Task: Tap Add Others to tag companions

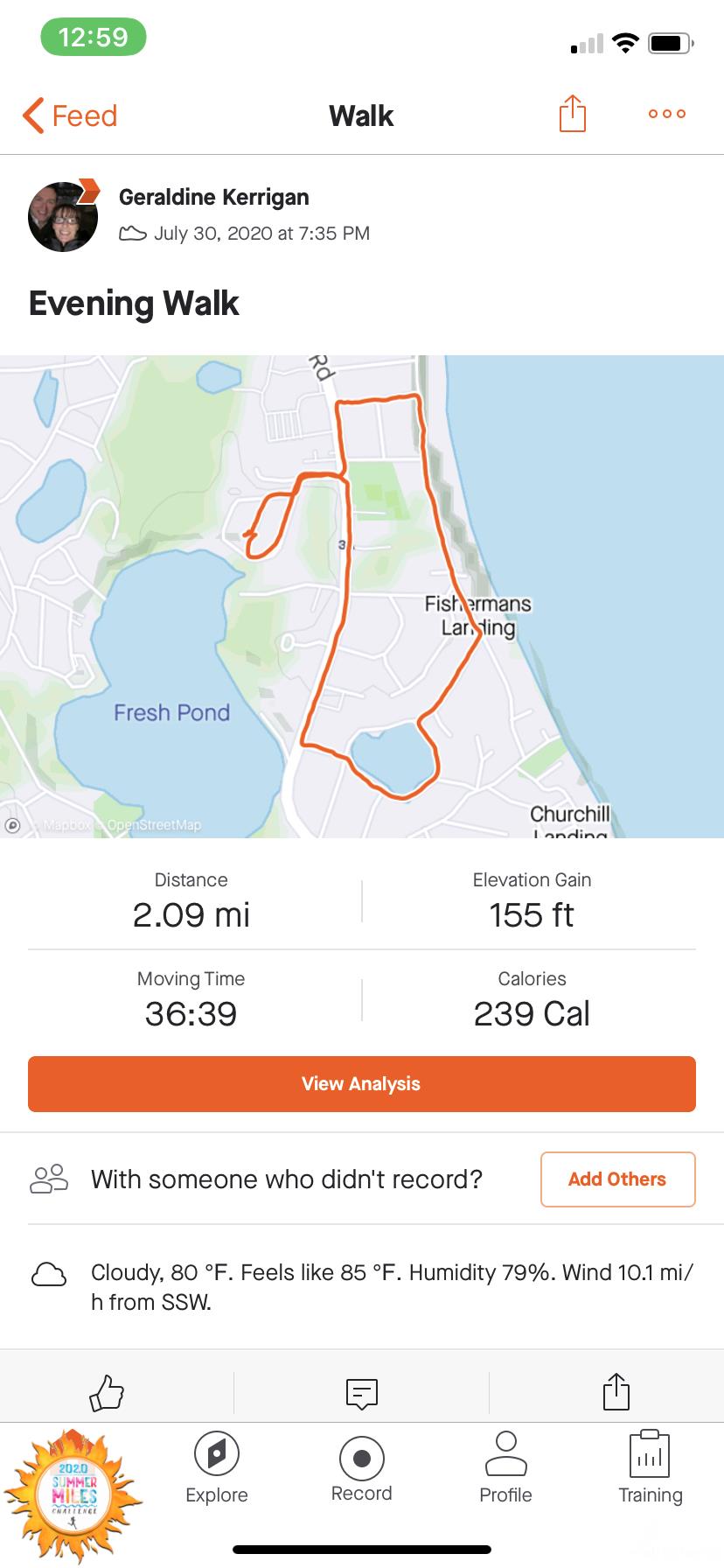Action: (617, 1179)
